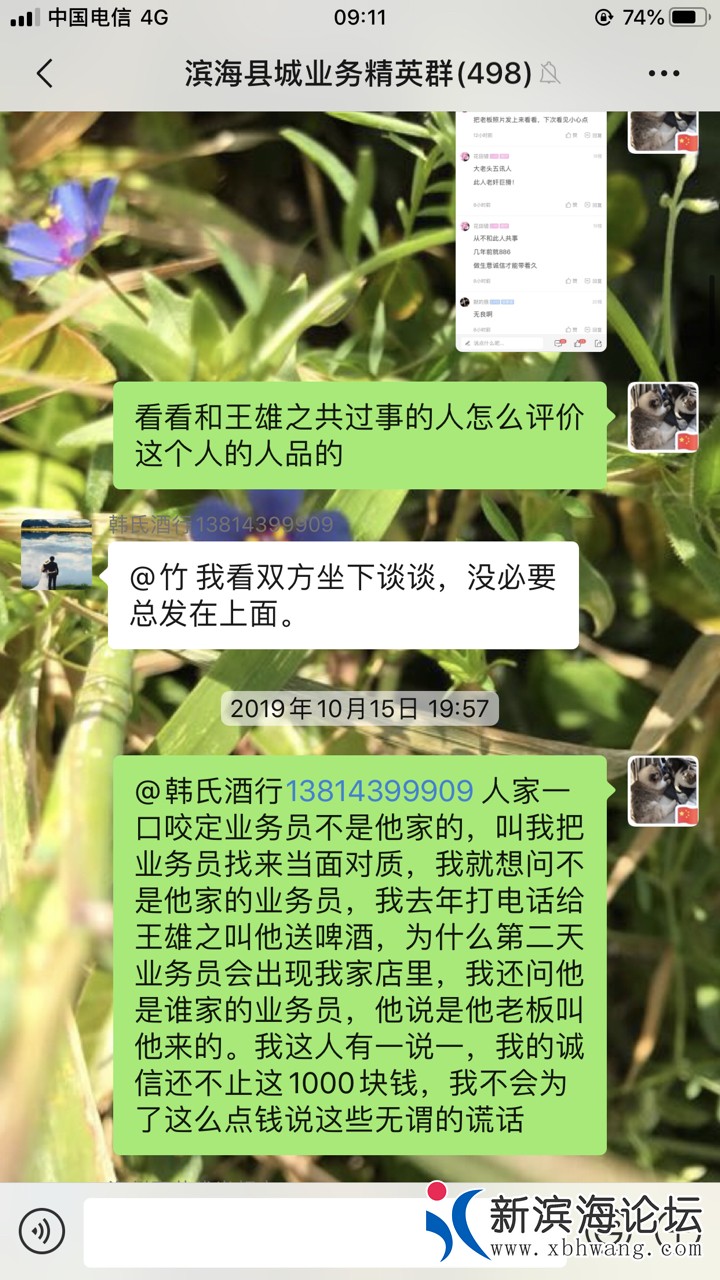
Task: Open 韩氏酒行's profile avatar
Action: coord(56,554)
